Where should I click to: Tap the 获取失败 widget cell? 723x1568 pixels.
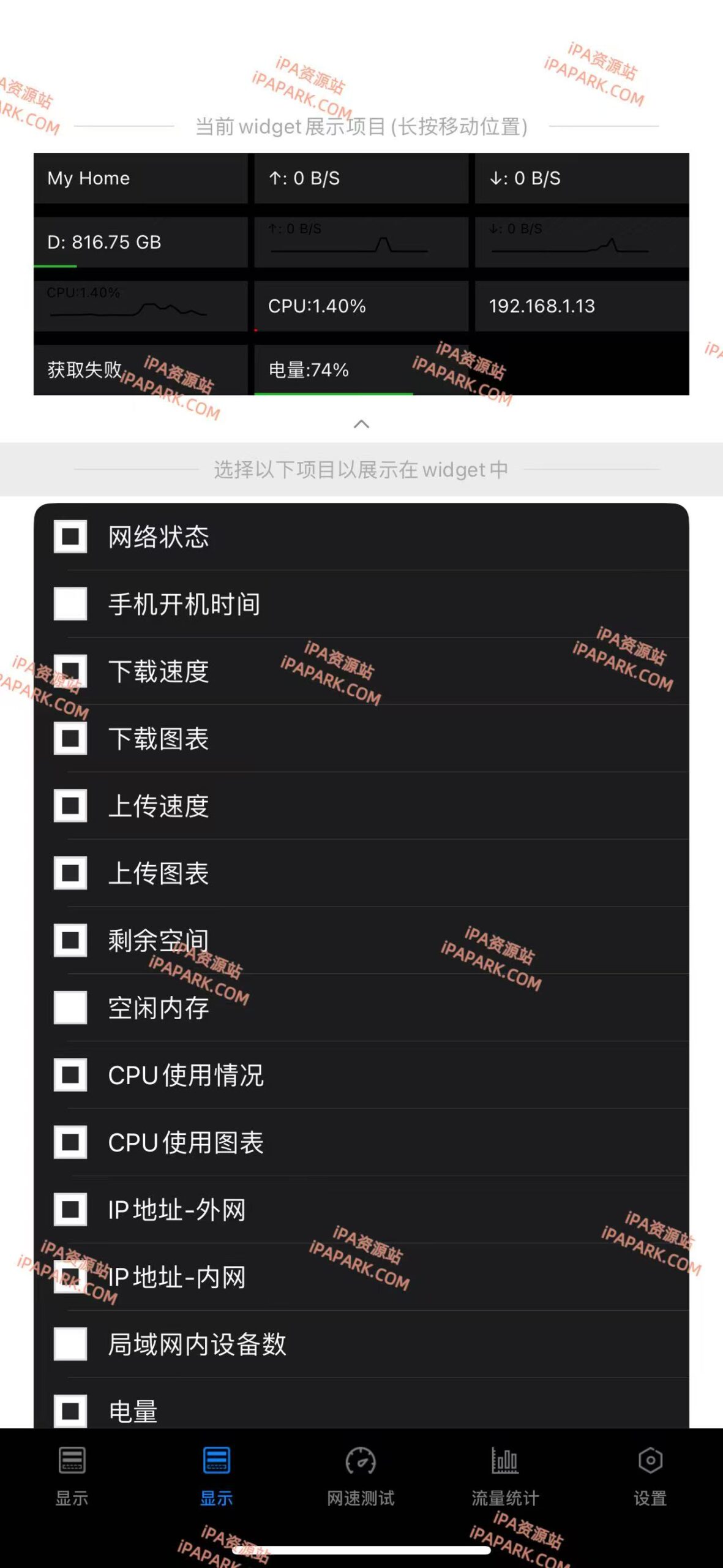pos(141,368)
